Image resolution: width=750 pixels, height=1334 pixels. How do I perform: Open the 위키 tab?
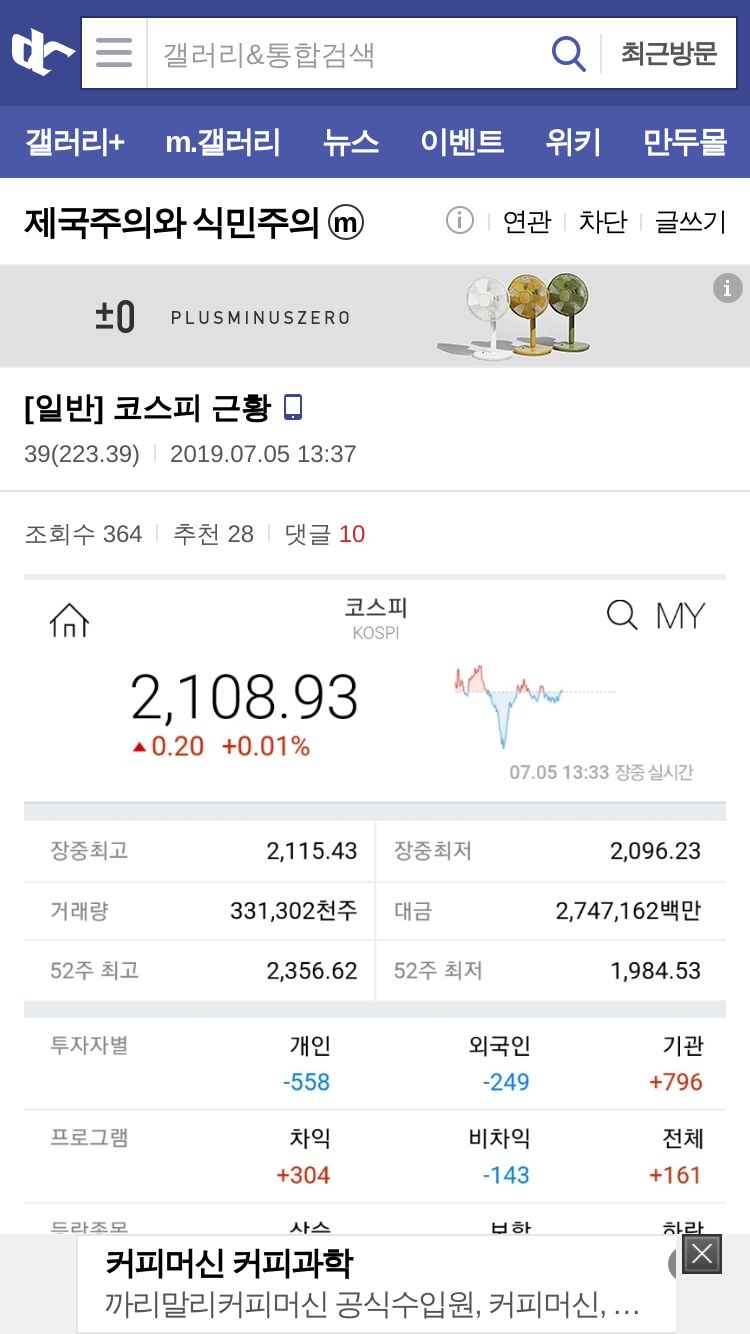573,142
